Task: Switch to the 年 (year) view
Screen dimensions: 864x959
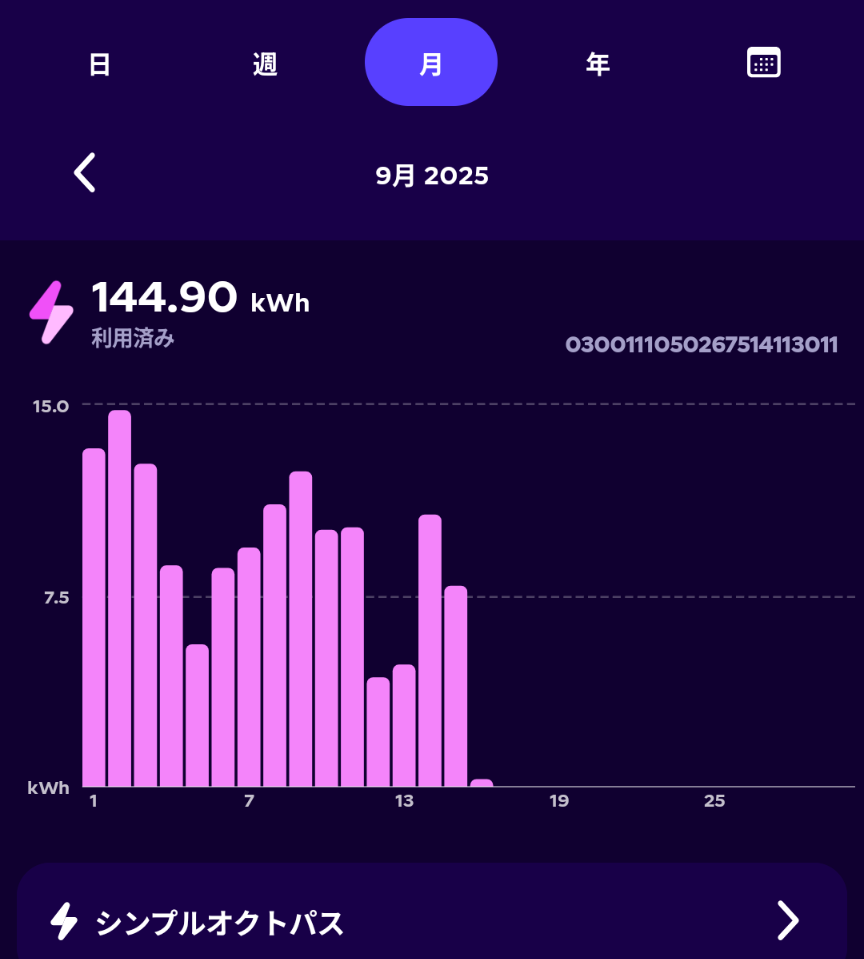Action: (x=597, y=64)
